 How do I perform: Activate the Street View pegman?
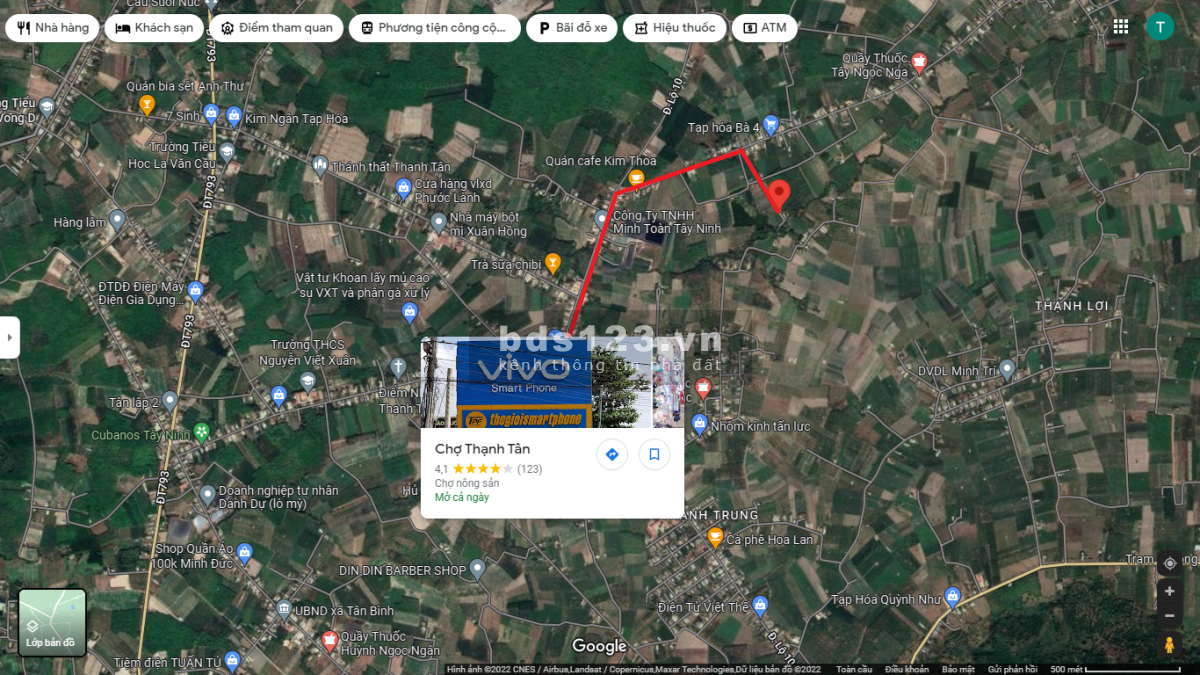[1169, 645]
